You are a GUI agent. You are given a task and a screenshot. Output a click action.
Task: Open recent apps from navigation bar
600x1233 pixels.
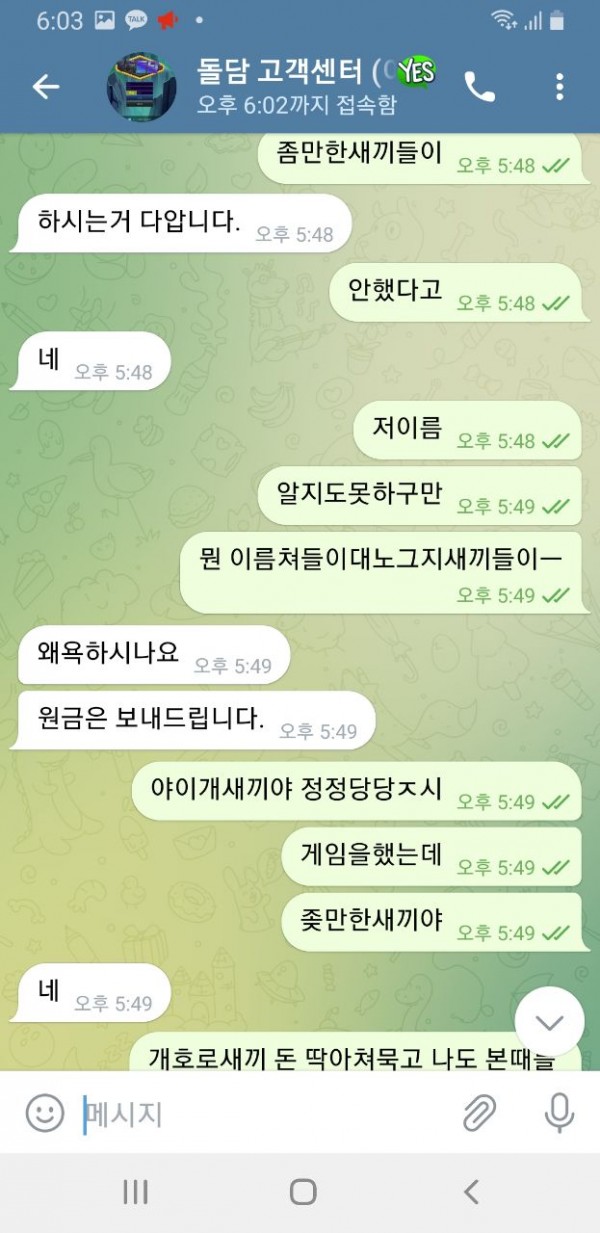[x=135, y=1191]
